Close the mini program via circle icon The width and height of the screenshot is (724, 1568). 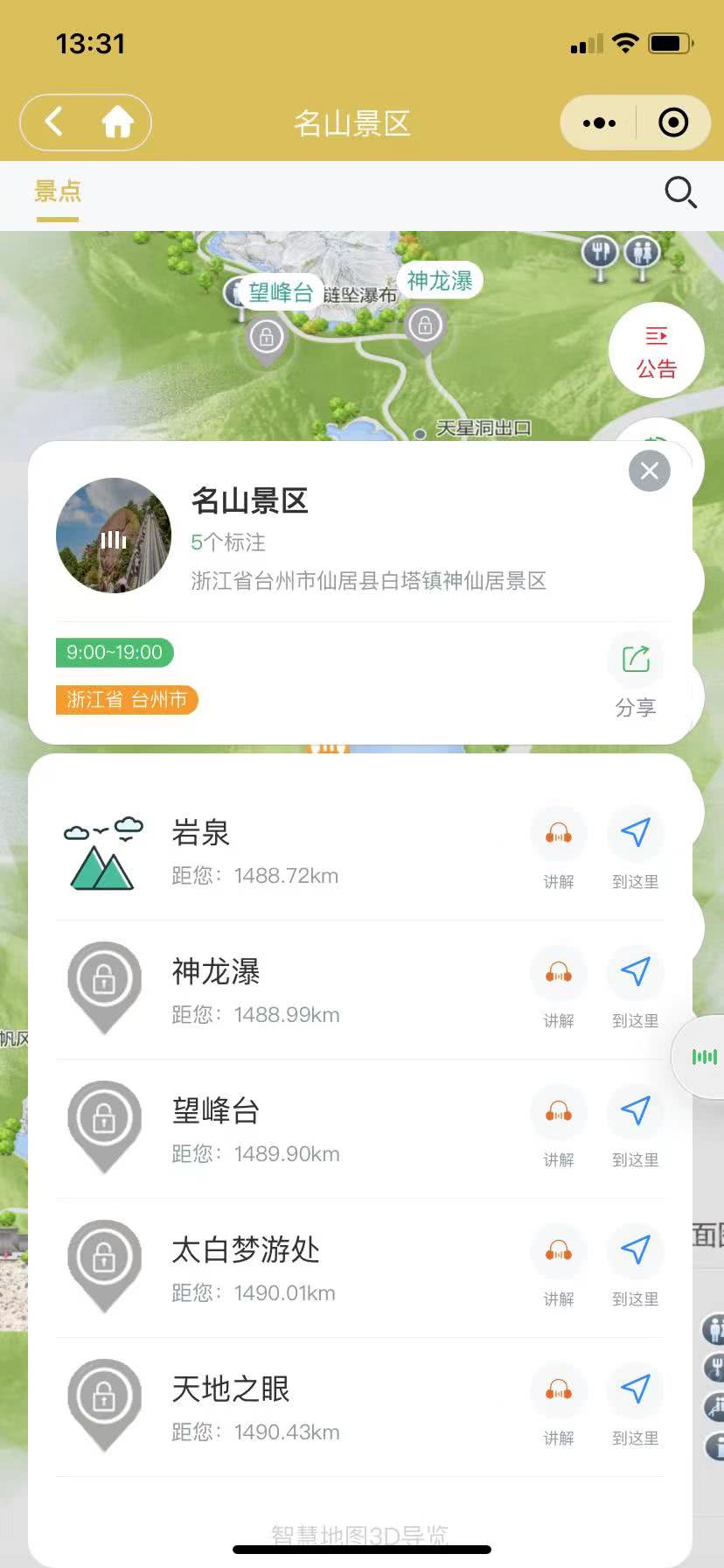[672, 123]
